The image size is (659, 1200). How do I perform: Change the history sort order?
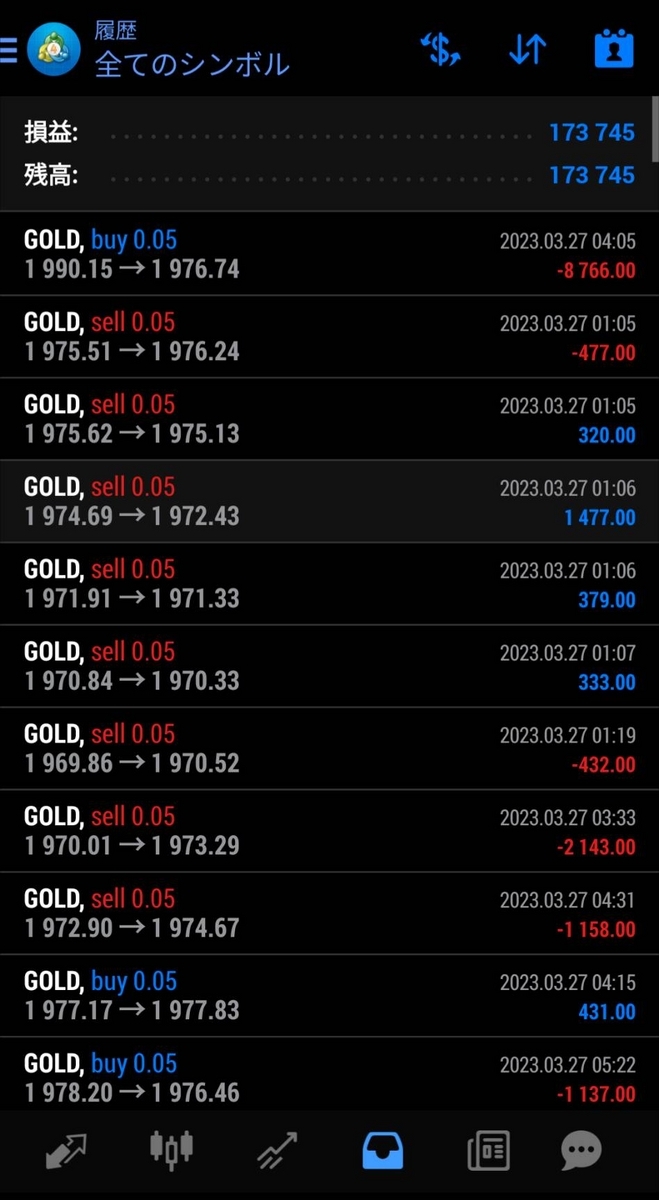[527, 49]
